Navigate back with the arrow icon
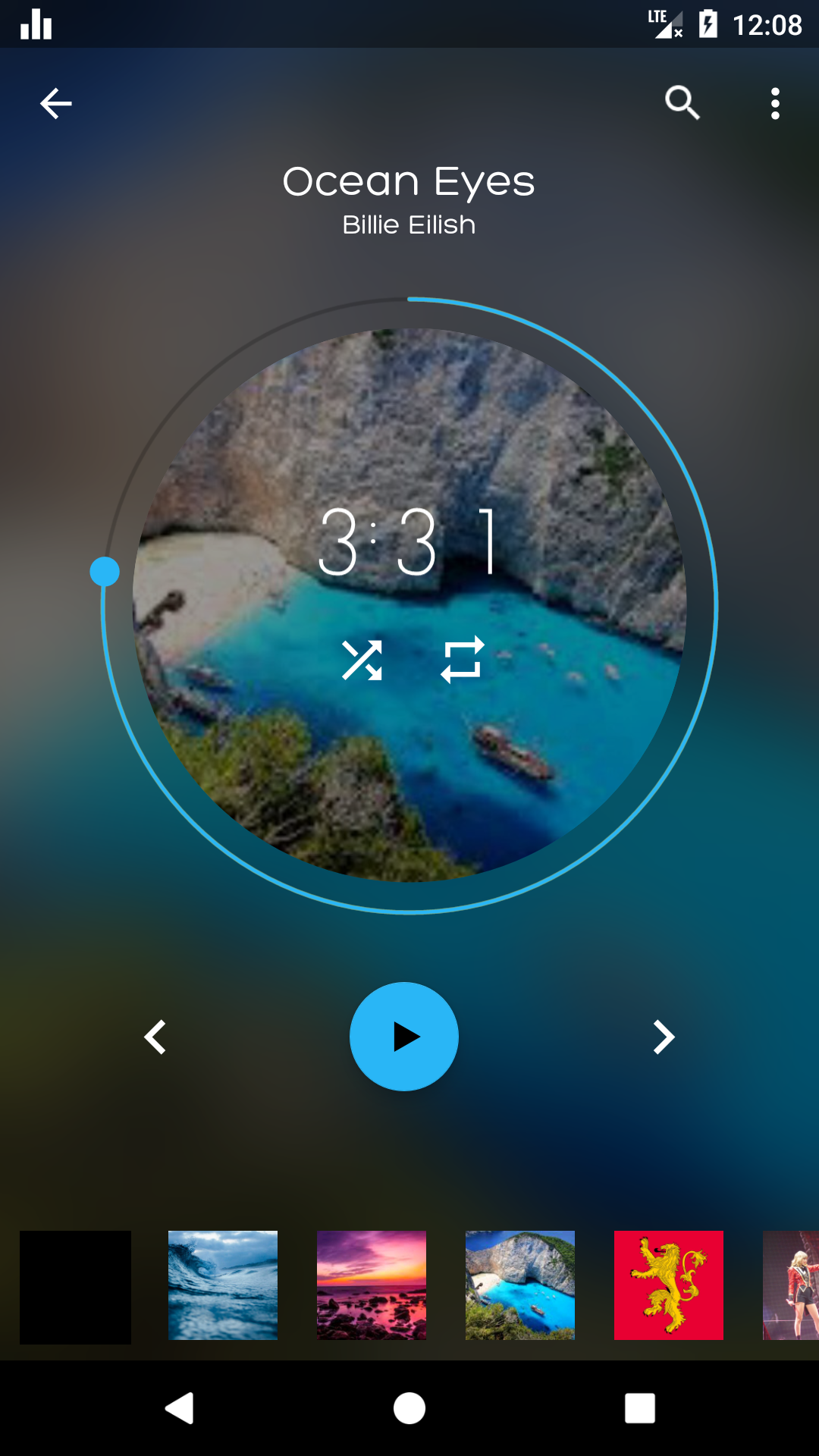 click(55, 103)
